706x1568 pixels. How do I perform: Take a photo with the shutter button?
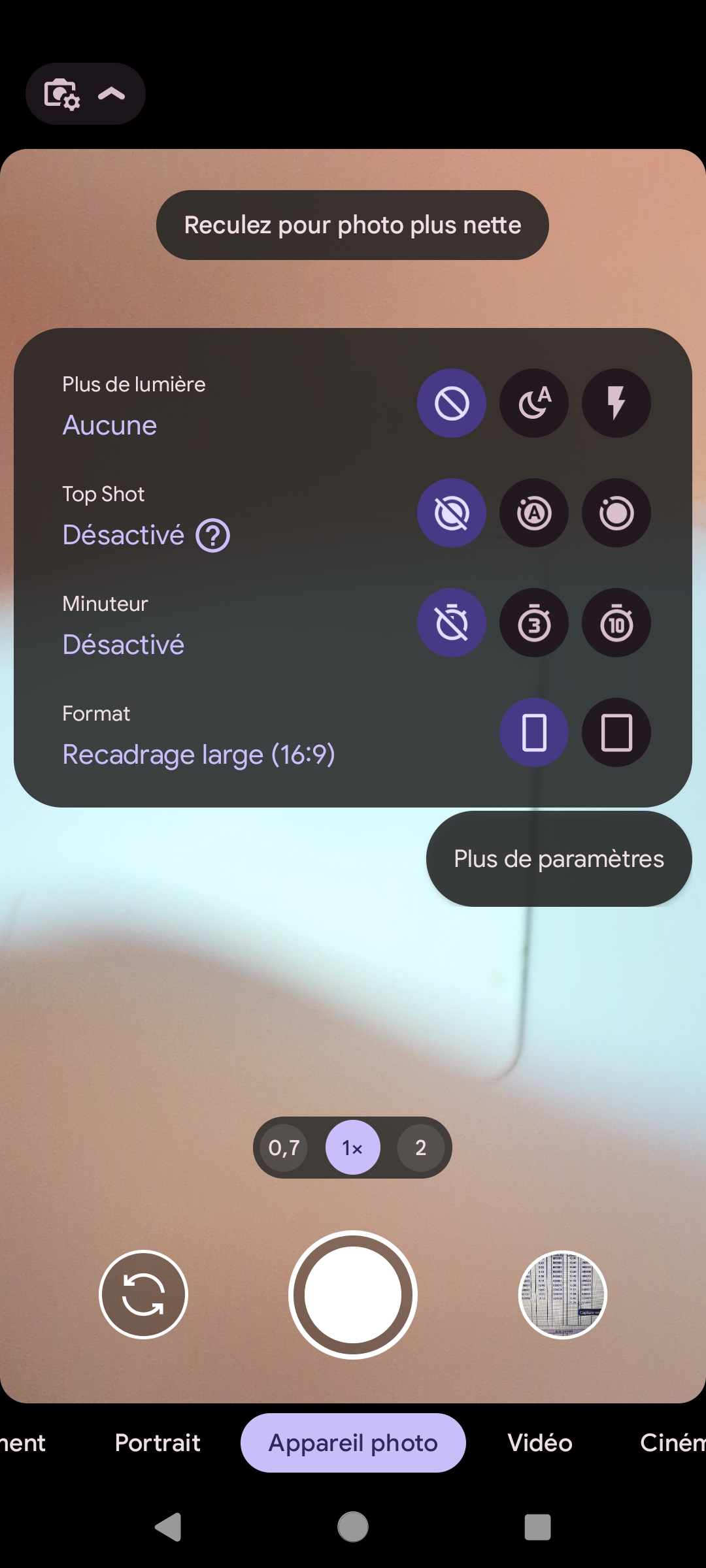[353, 1294]
